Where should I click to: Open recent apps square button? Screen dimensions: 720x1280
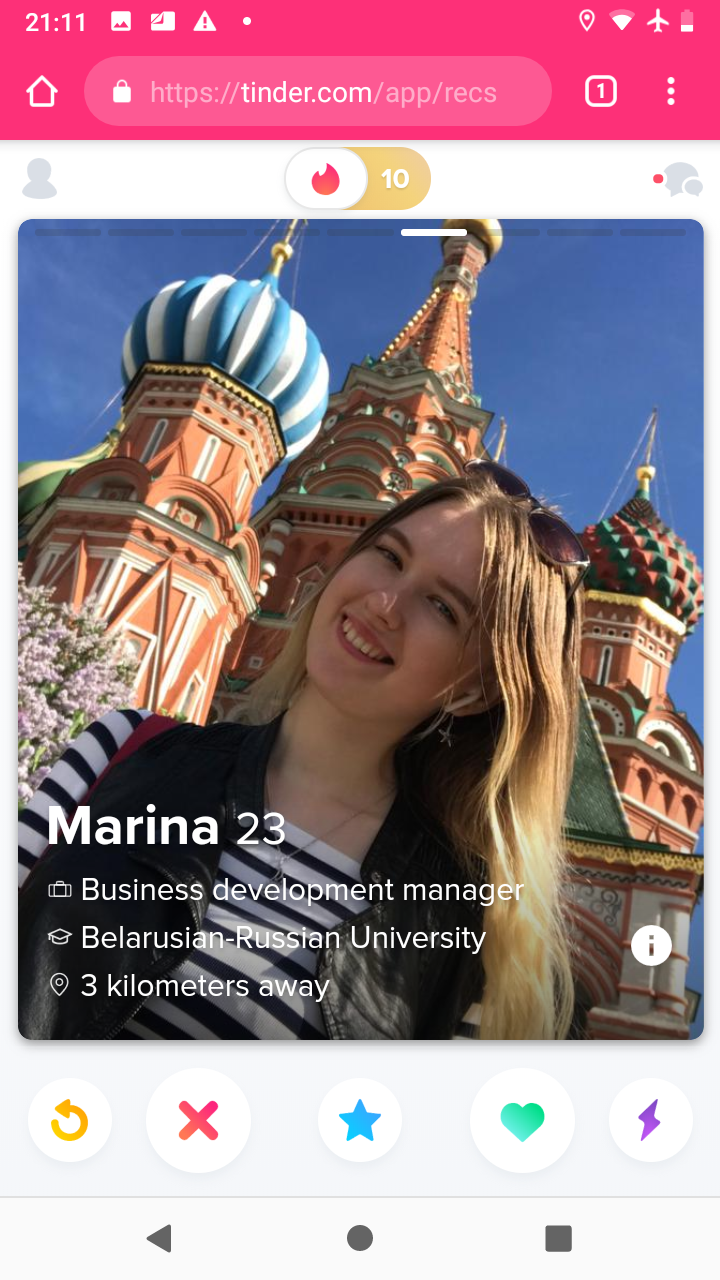[558, 1238]
